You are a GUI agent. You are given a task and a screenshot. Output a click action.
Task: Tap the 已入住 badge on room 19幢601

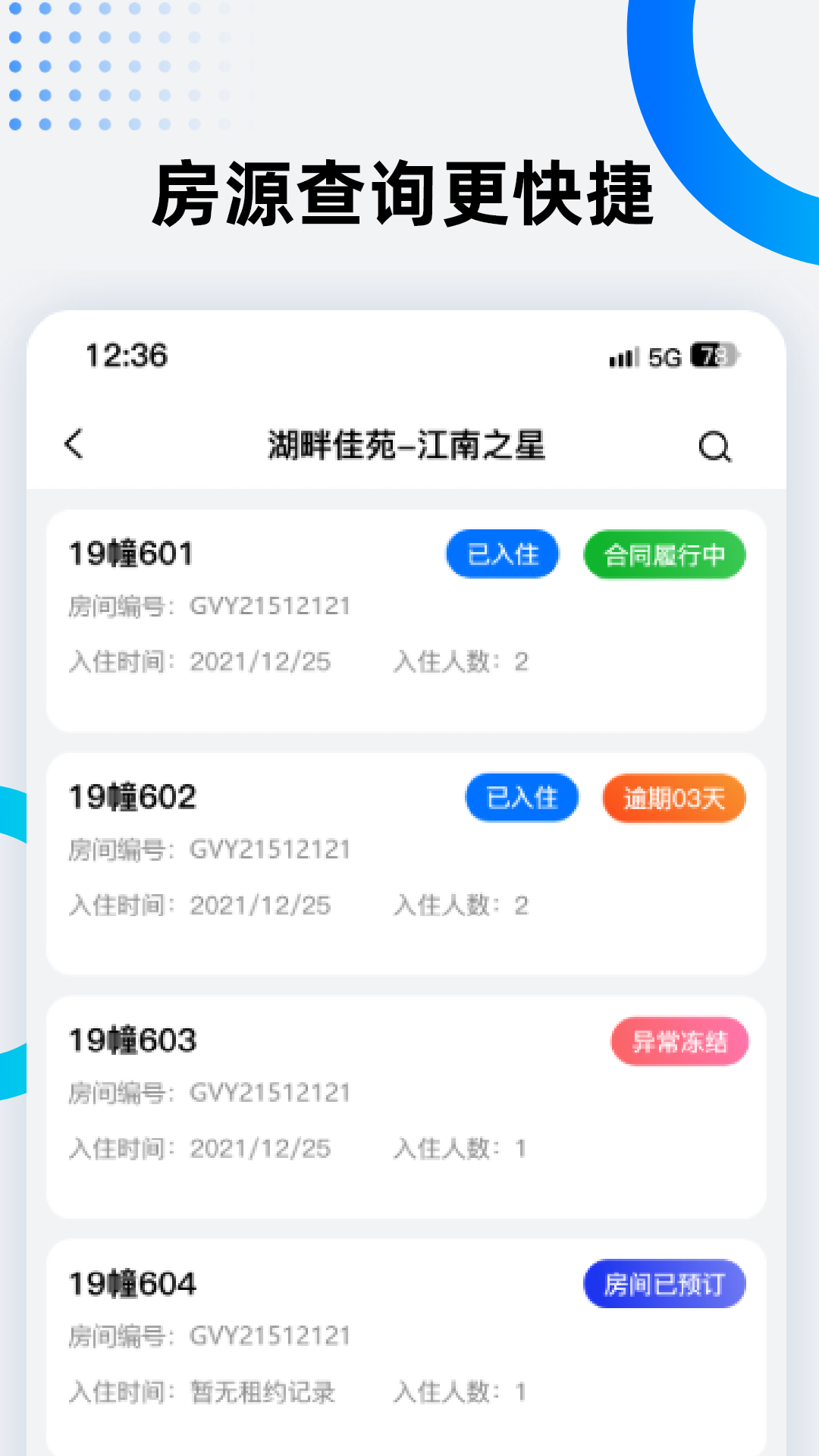pos(502,554)
